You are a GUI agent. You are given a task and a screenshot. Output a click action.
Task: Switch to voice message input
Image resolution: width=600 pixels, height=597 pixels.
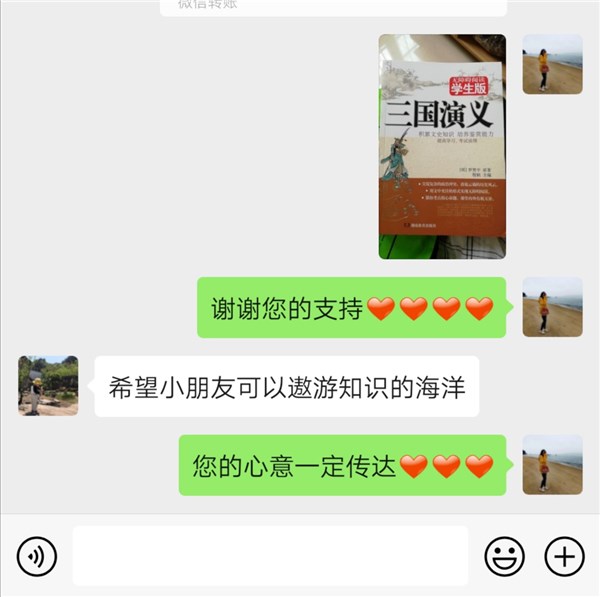37,555
